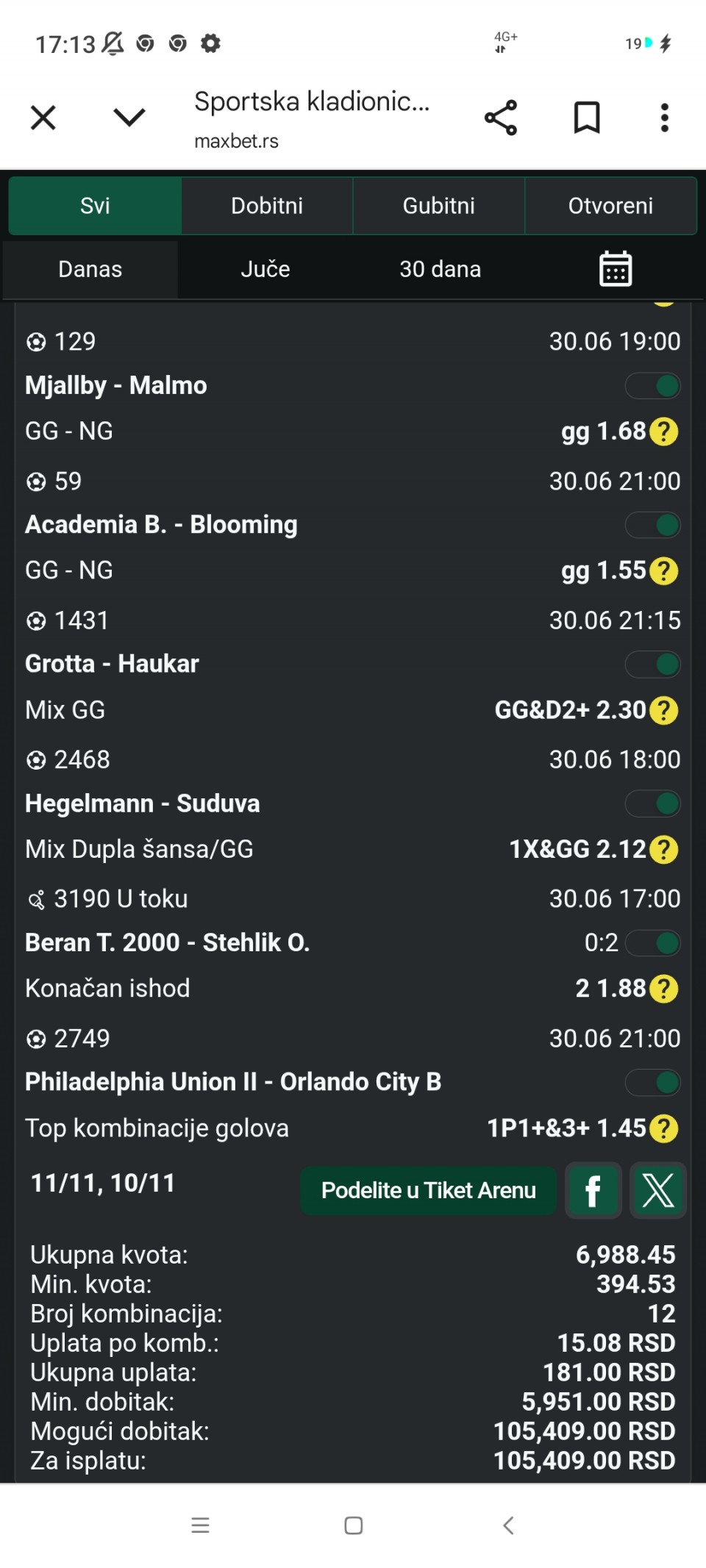Share ticket on X
This screenshot has width=706, height=1568.
pyautogui.click(x=658, y=1191)
